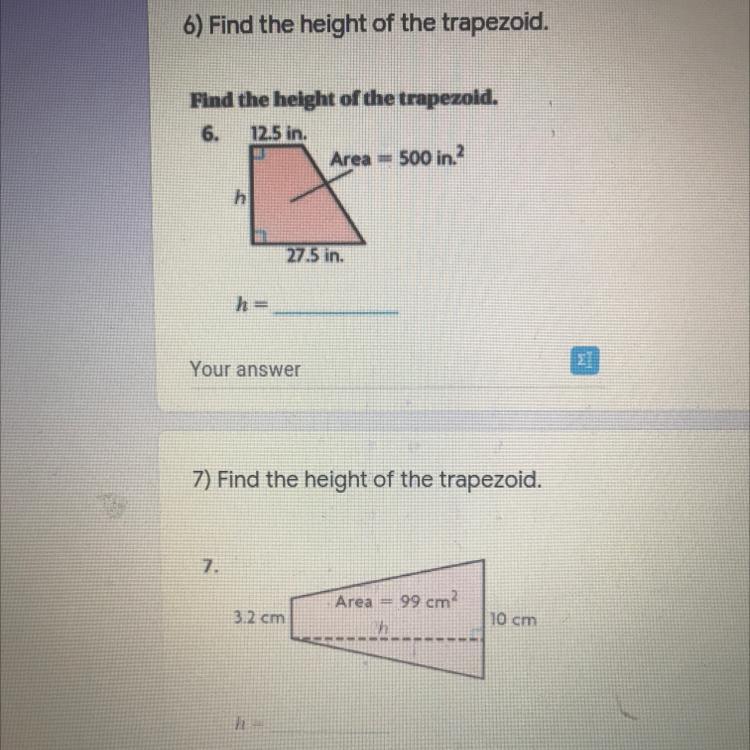750x750 pixels.
Task: Tap the Your answer field for question 6
Action: point(373,371)
